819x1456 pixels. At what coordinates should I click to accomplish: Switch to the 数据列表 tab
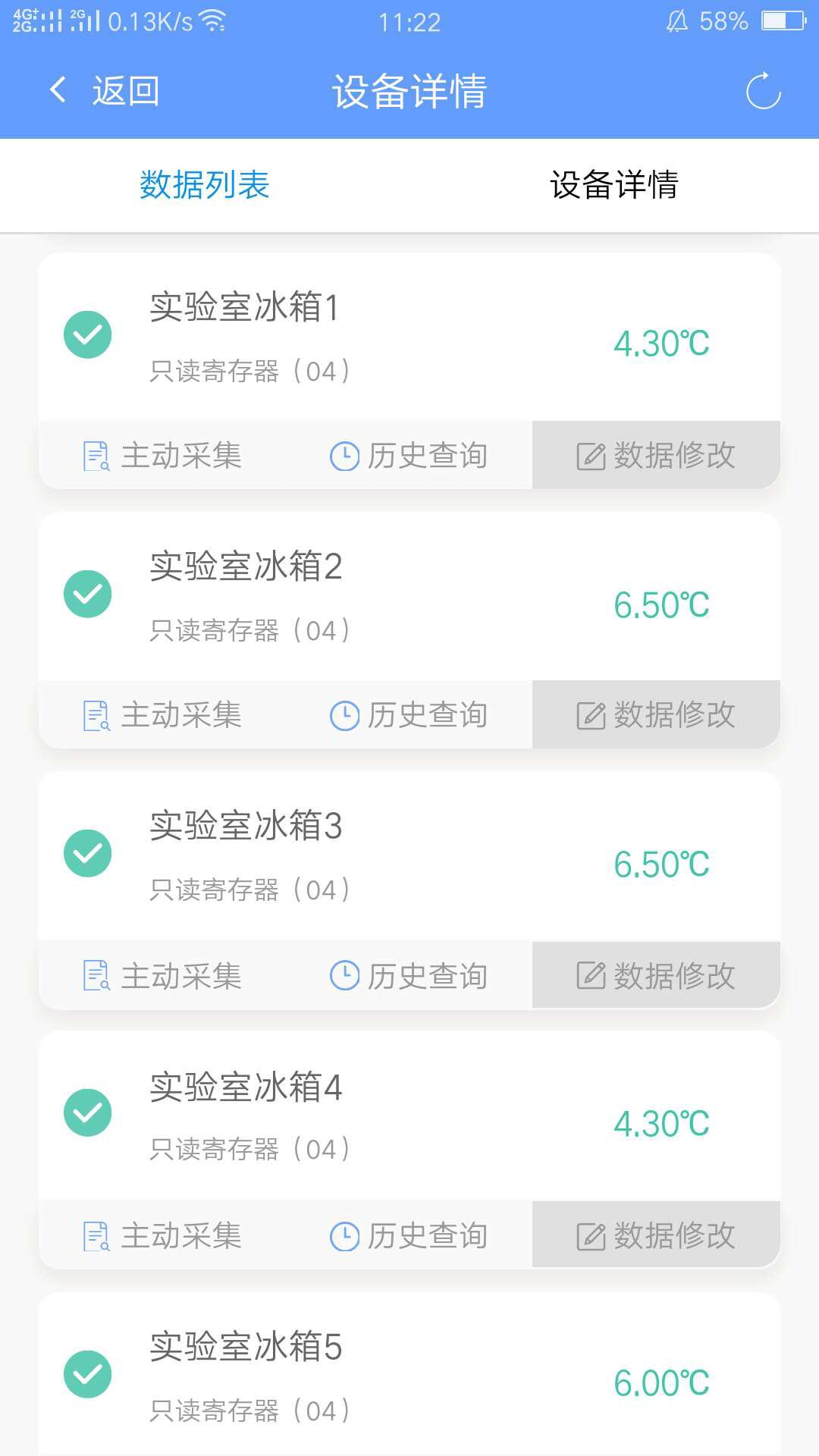[205, 185]
